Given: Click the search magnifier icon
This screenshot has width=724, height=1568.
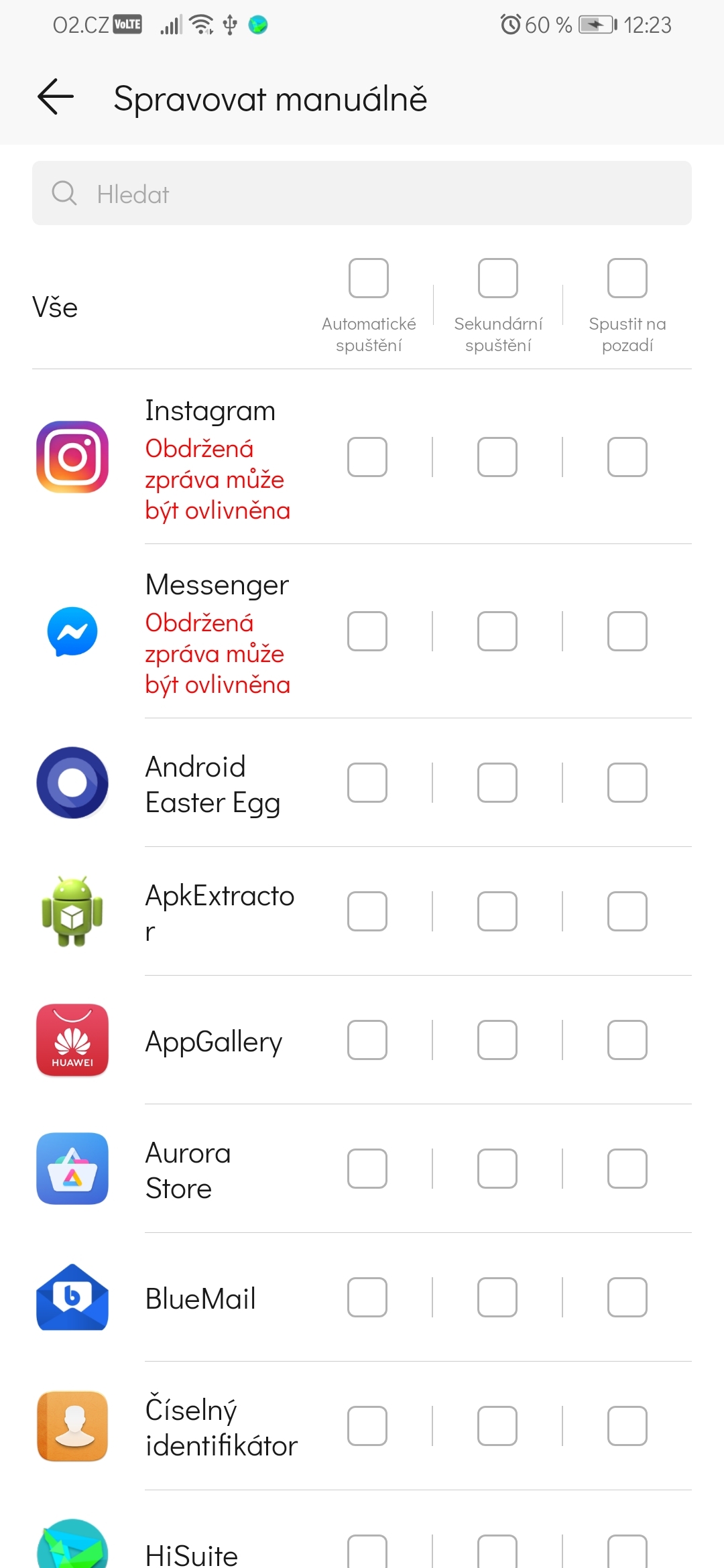Looking at the screenshot, I should (x=64, y=193).
